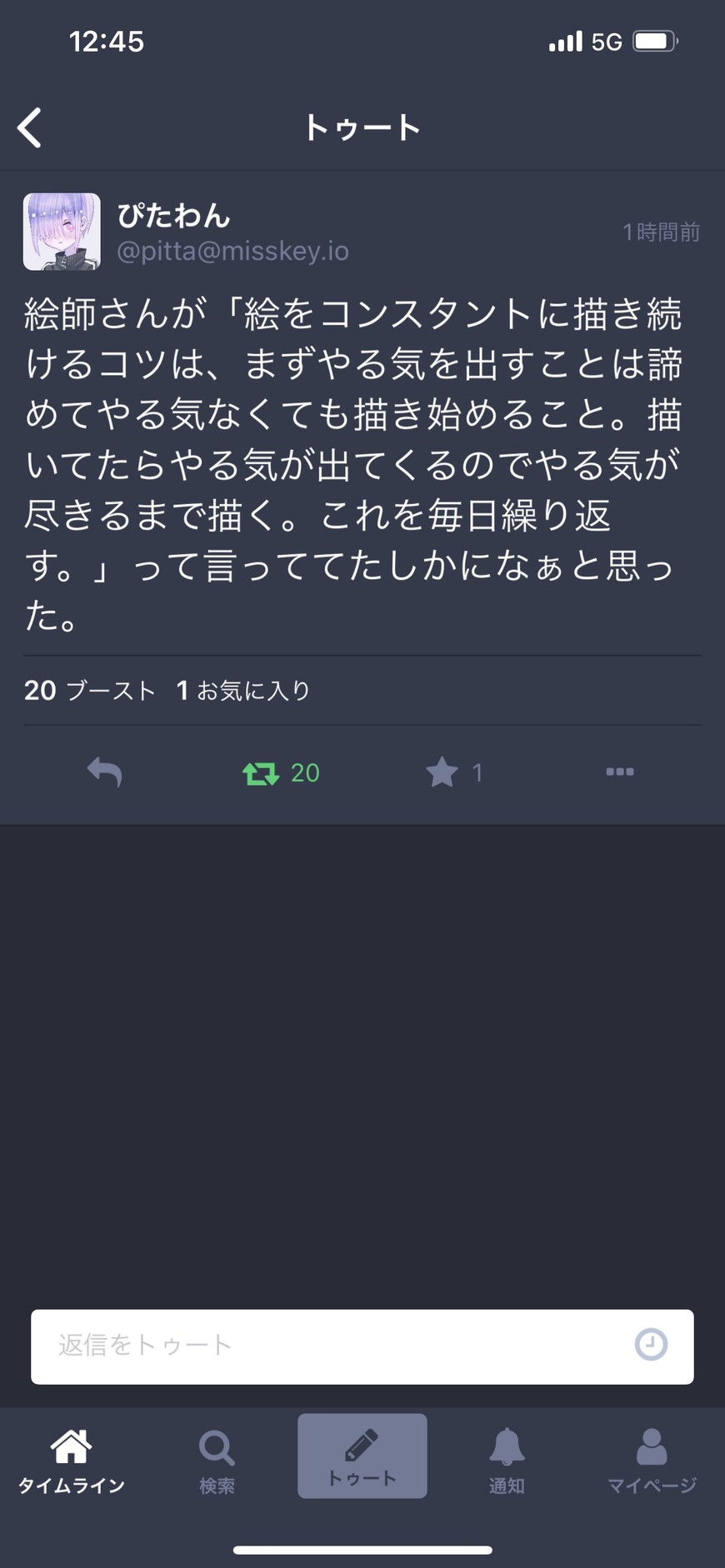The image size is (725, 1568).
Task: Tap the clock icon in reply field
Action: pos(651,1345)
